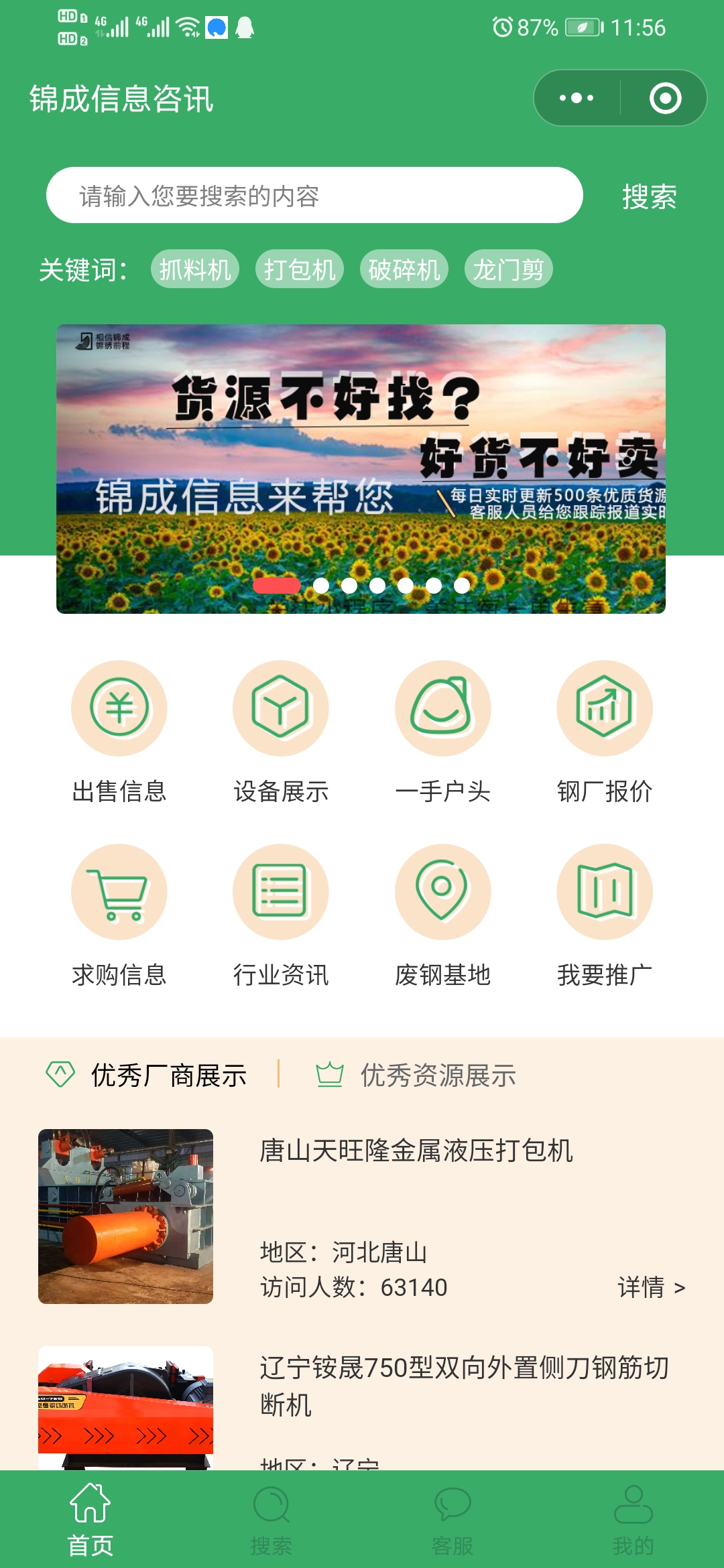Open 求购信息 category
This screenshot has width=724, height=1568.
119,915
